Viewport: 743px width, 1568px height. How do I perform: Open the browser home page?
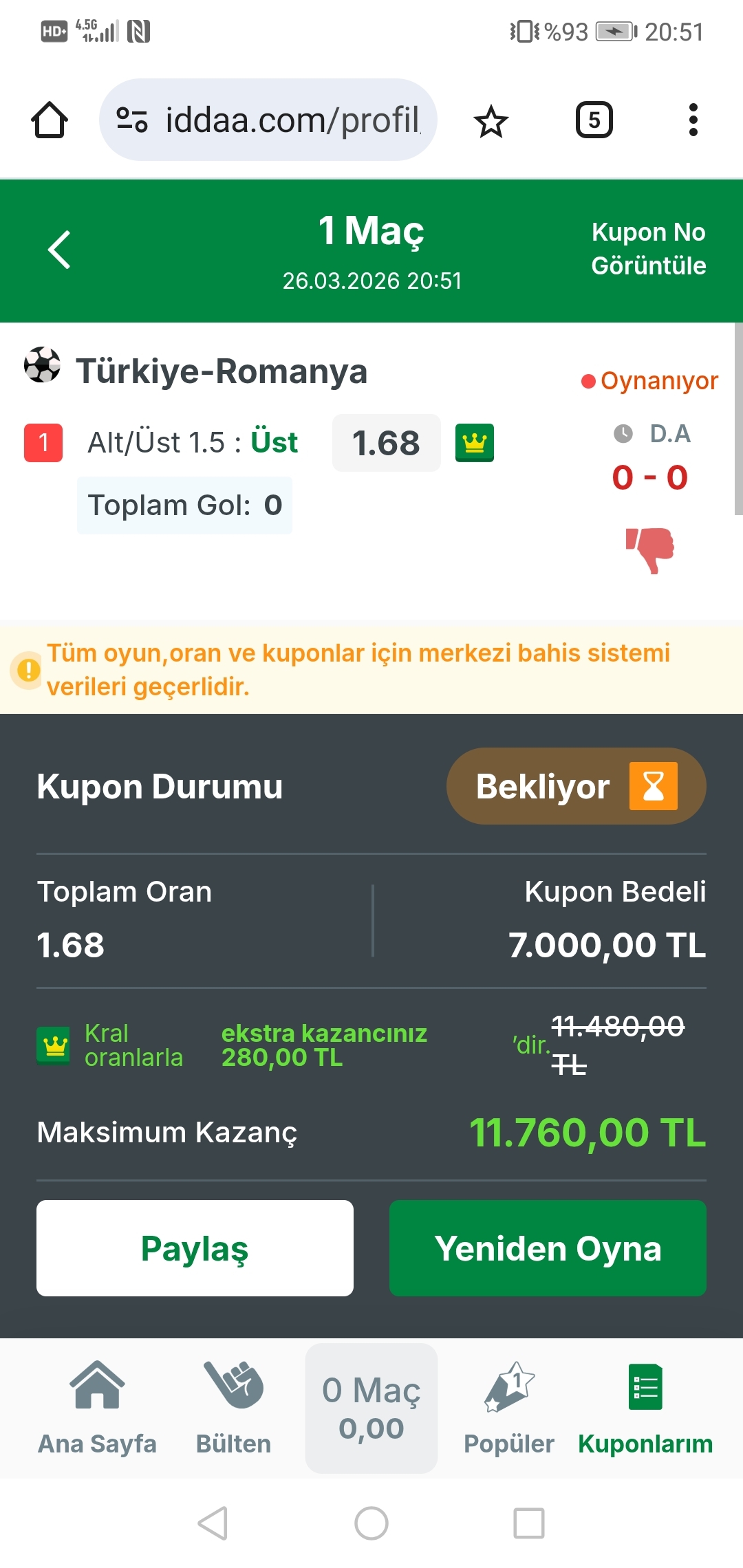(x=50, y=120)
